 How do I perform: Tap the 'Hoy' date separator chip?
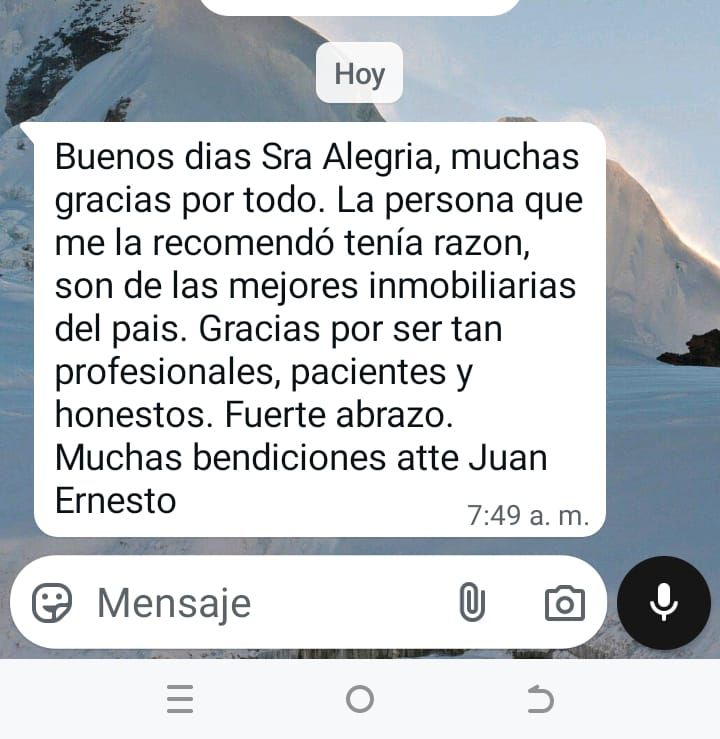(358, 73)
